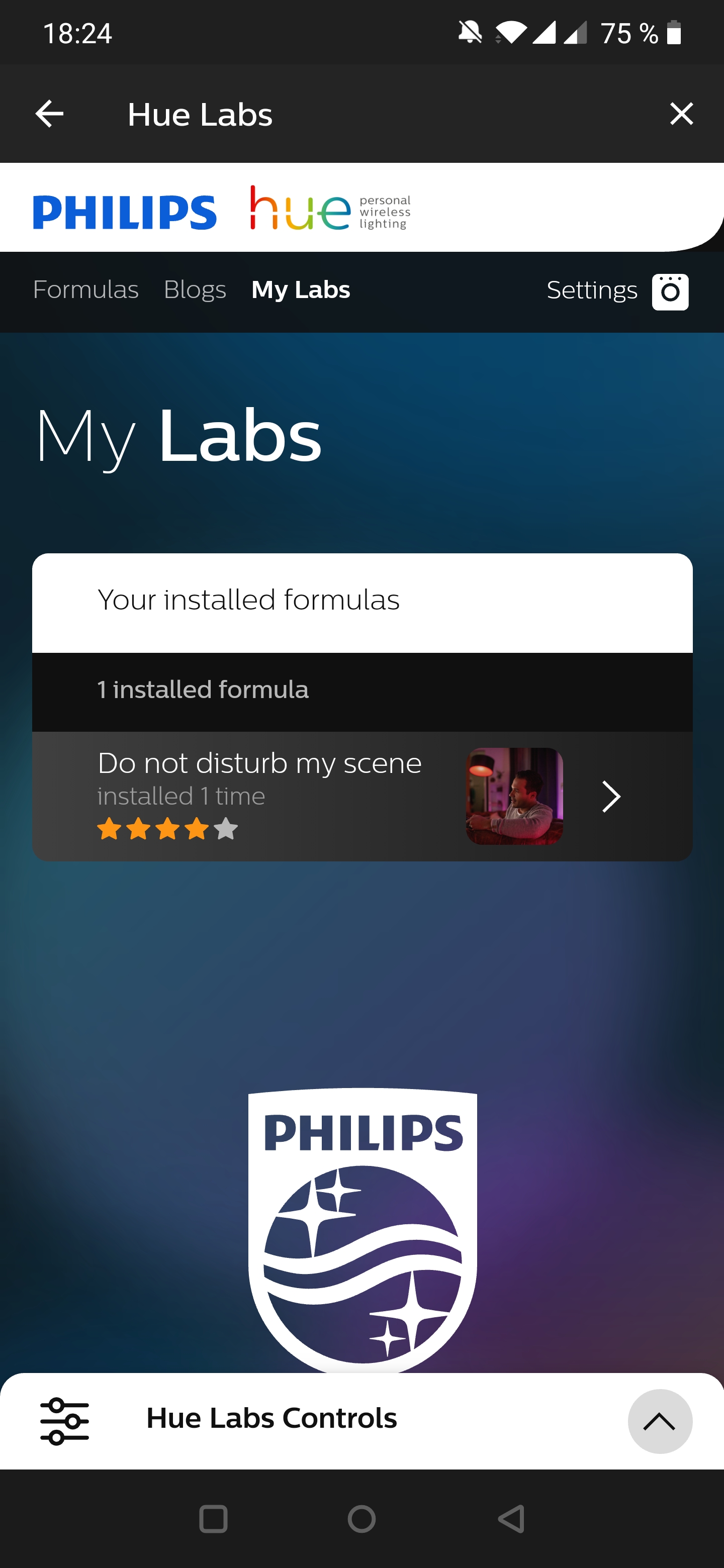Close the Hue Labs page

(681, 114)
